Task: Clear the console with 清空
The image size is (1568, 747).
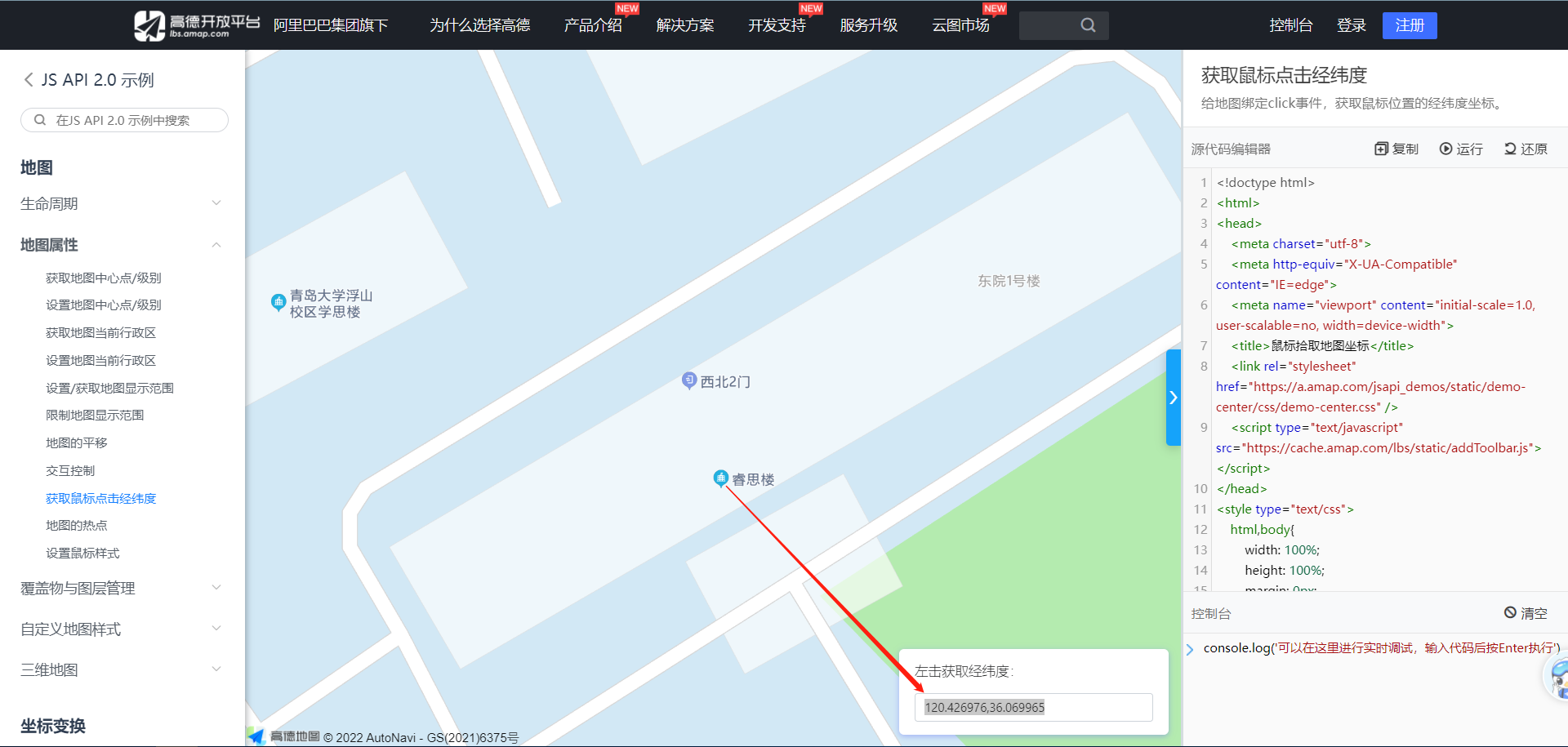Action: point(1526,613)
